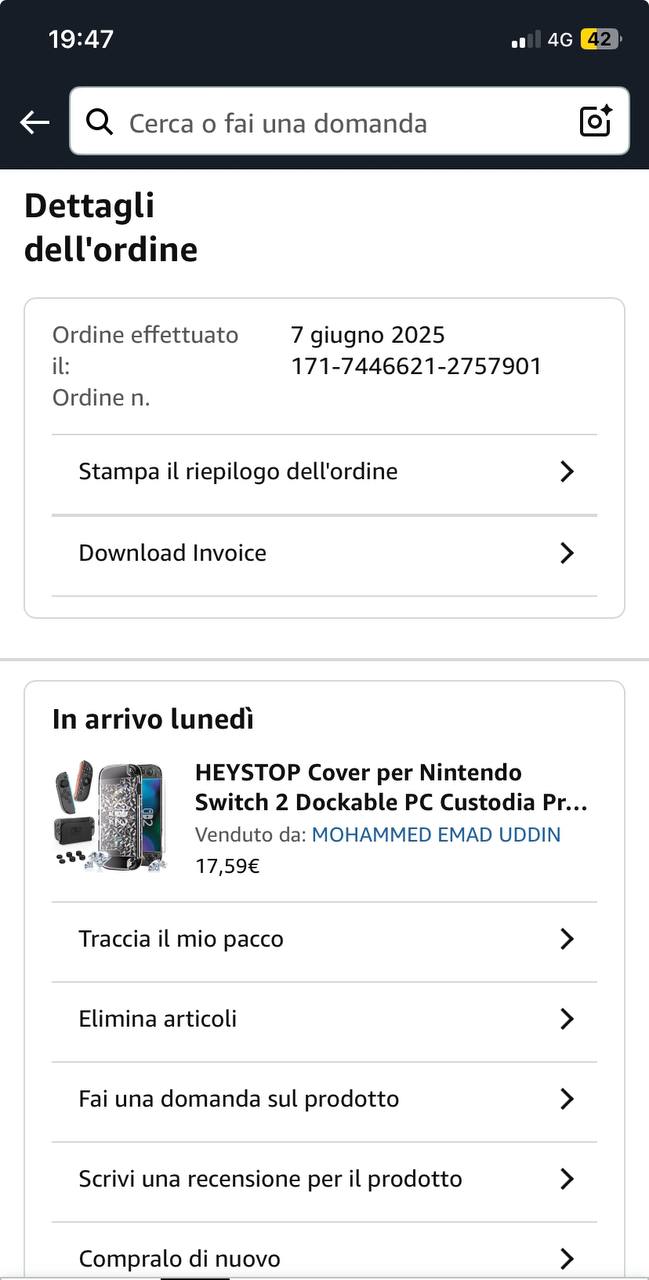Open 'Scrivi una recensione per il prodotto'
Screen dimensions: 649x1280
pos(324,1179)
